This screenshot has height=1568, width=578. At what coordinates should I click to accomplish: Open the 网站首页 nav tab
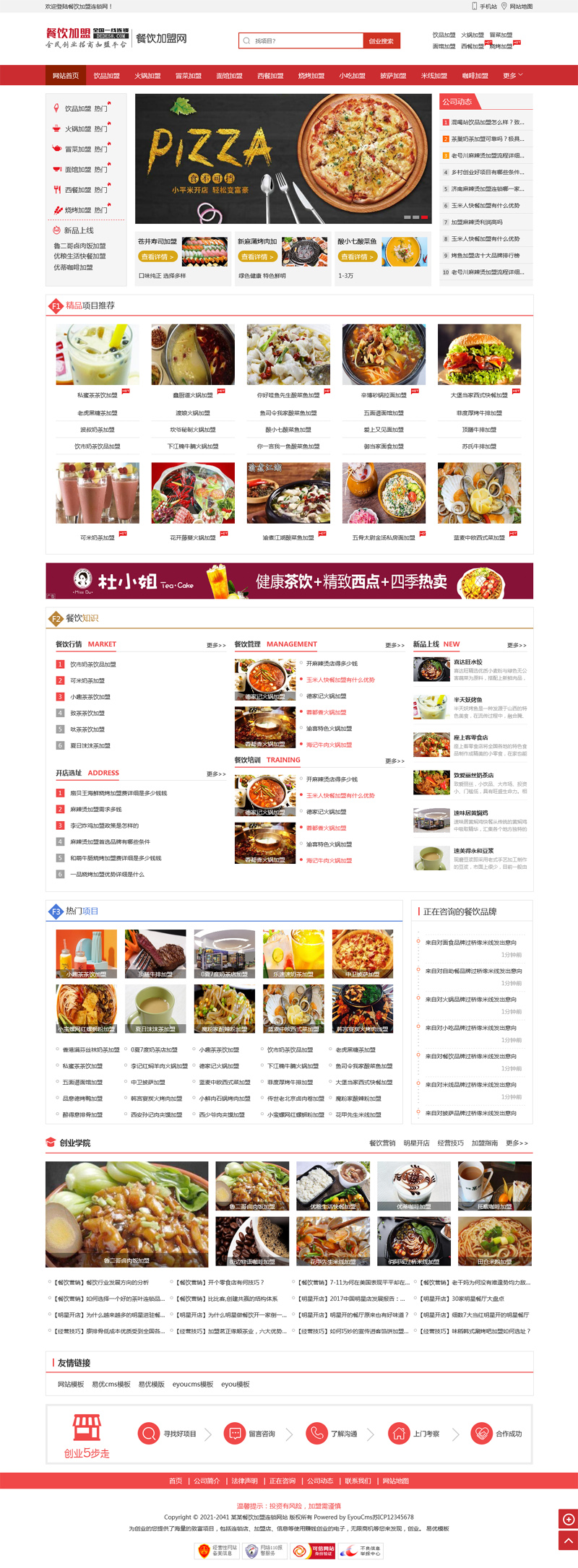coord(66,76)
